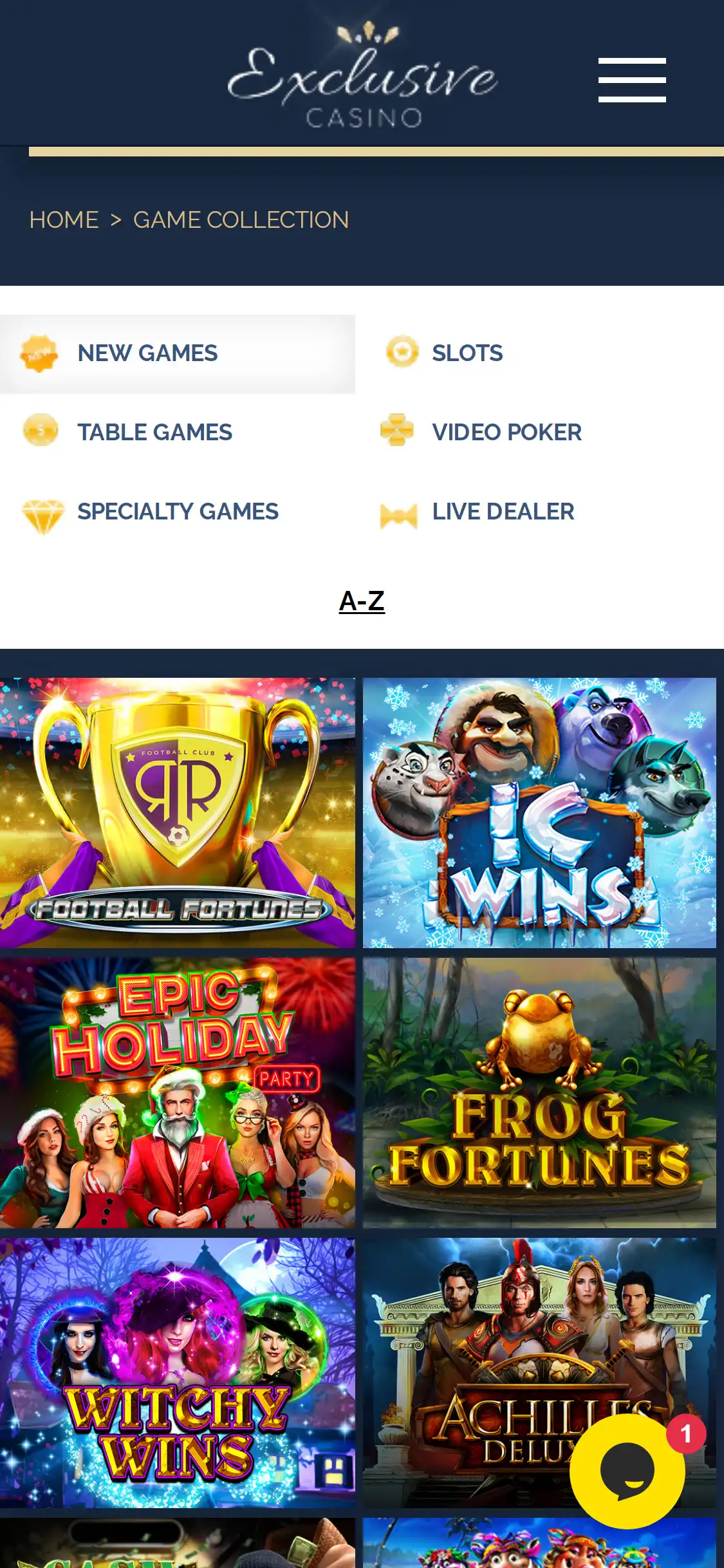Open the hamburger menu
This screenshot has height=1568, width=724.
(x=631, y=80)
